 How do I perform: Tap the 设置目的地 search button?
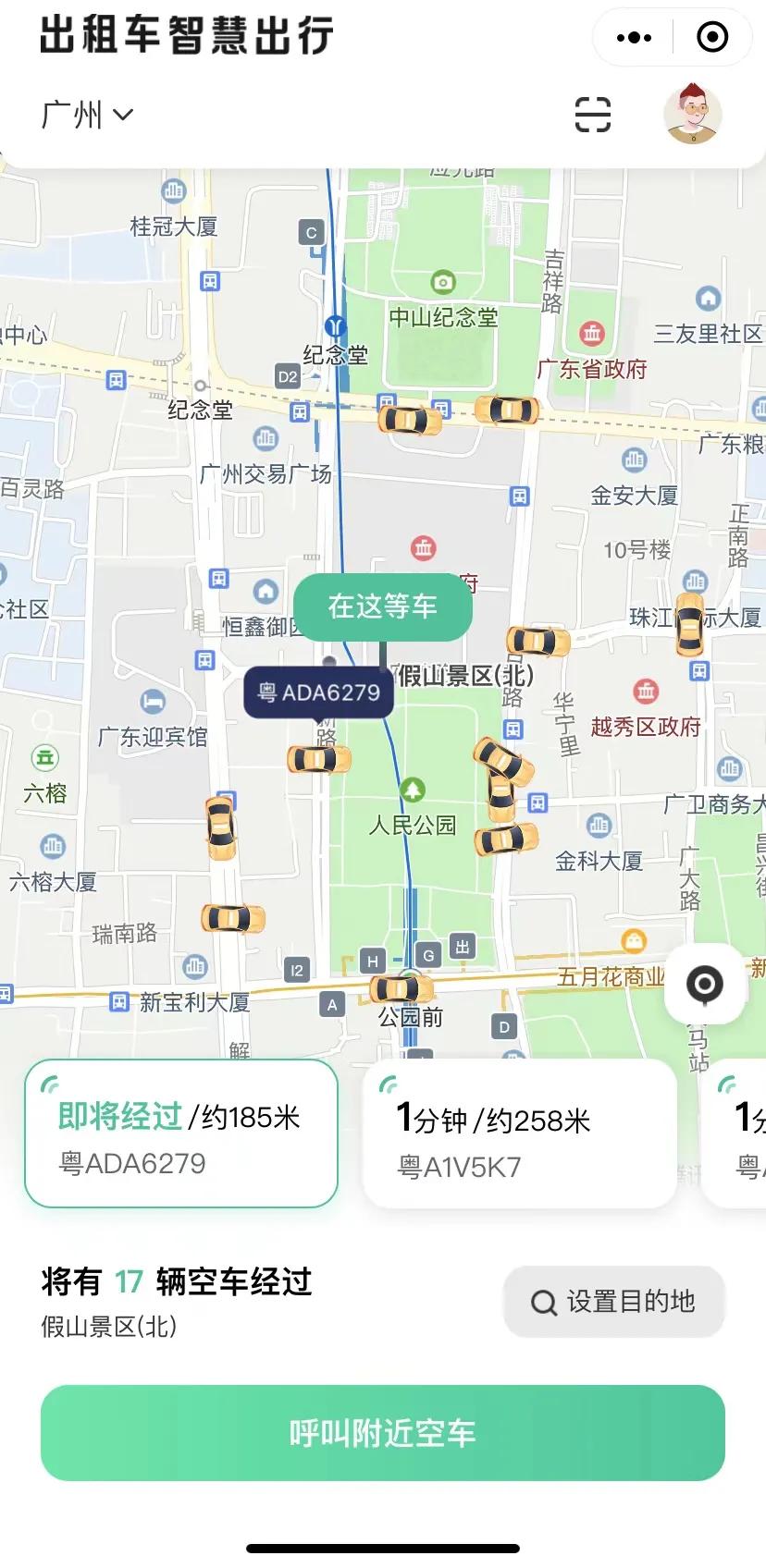pos(613,1301)
